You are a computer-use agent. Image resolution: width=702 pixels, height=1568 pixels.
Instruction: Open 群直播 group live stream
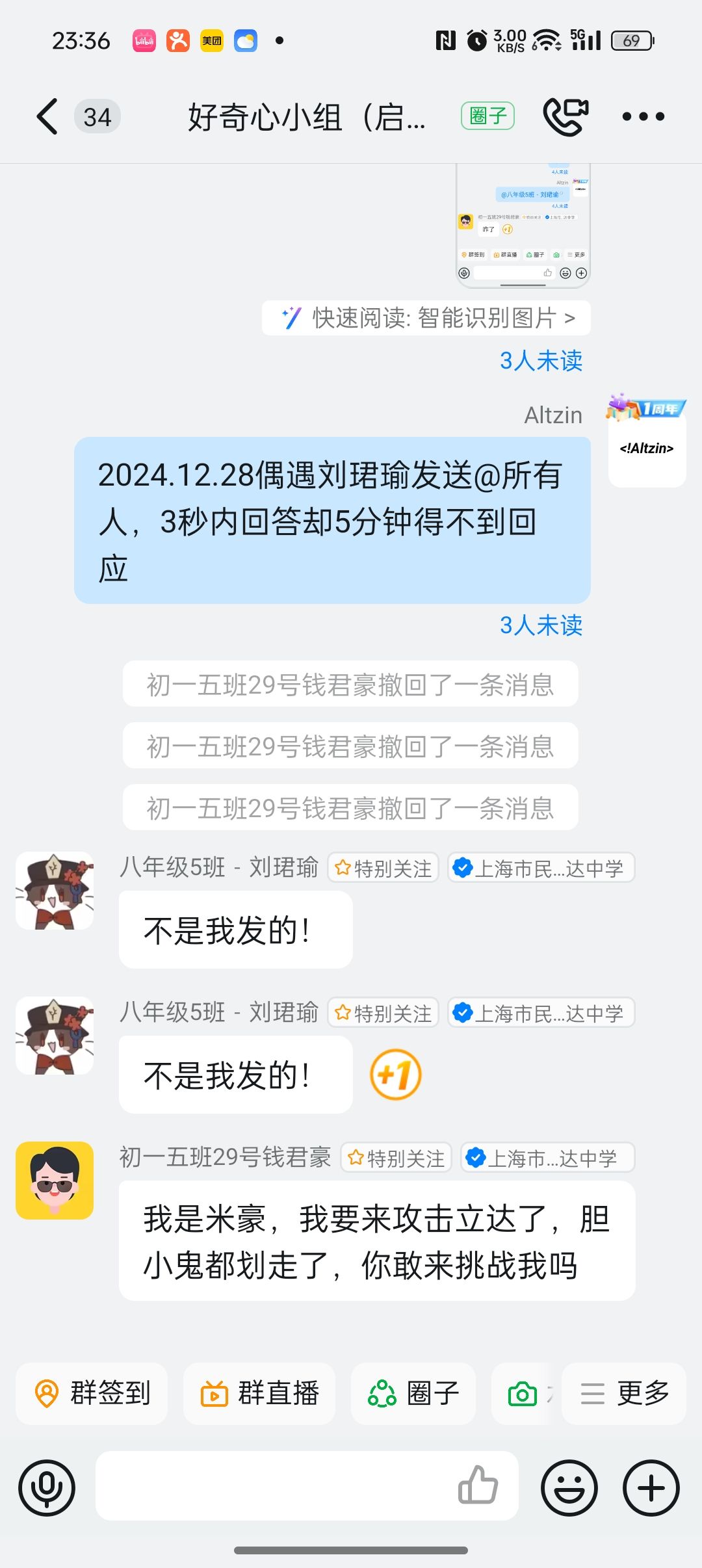tap(259, 1393)
